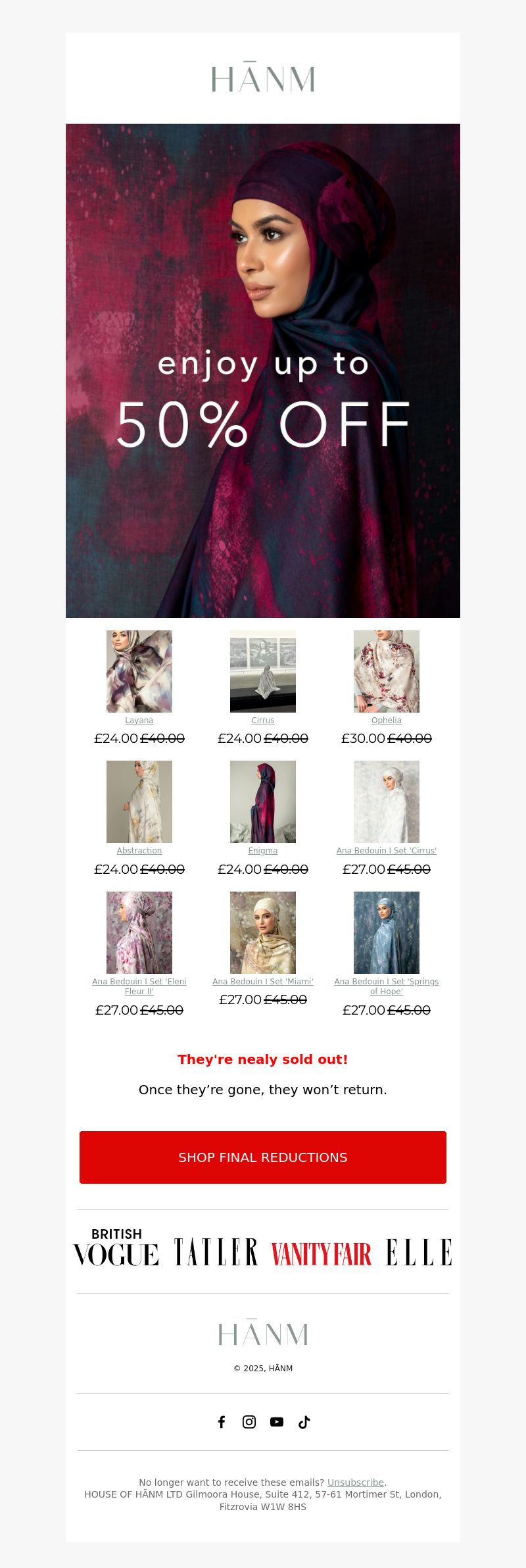View the Enigma scarf image

coord(262,801)
